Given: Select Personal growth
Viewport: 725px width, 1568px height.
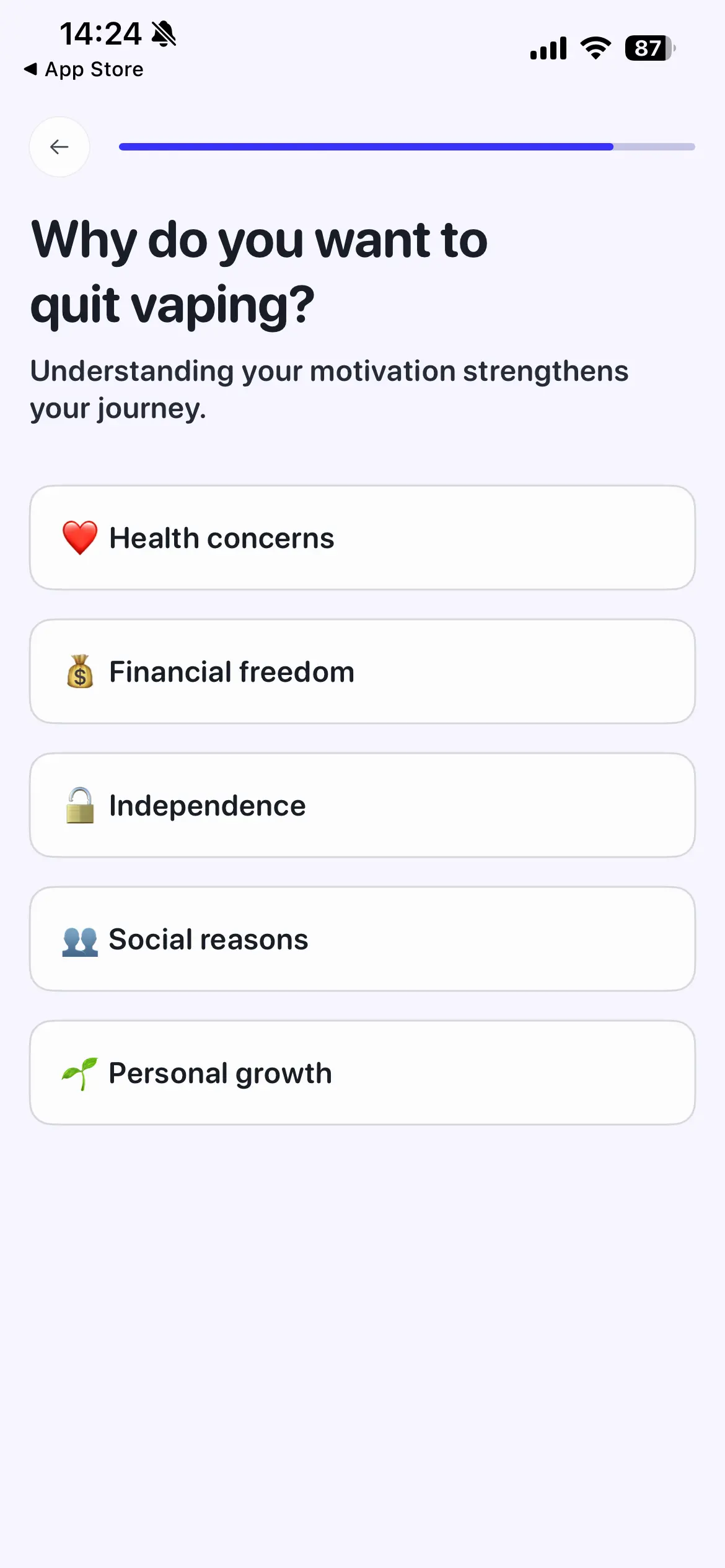Looking at the screenshot, I should click(362, 1073).
